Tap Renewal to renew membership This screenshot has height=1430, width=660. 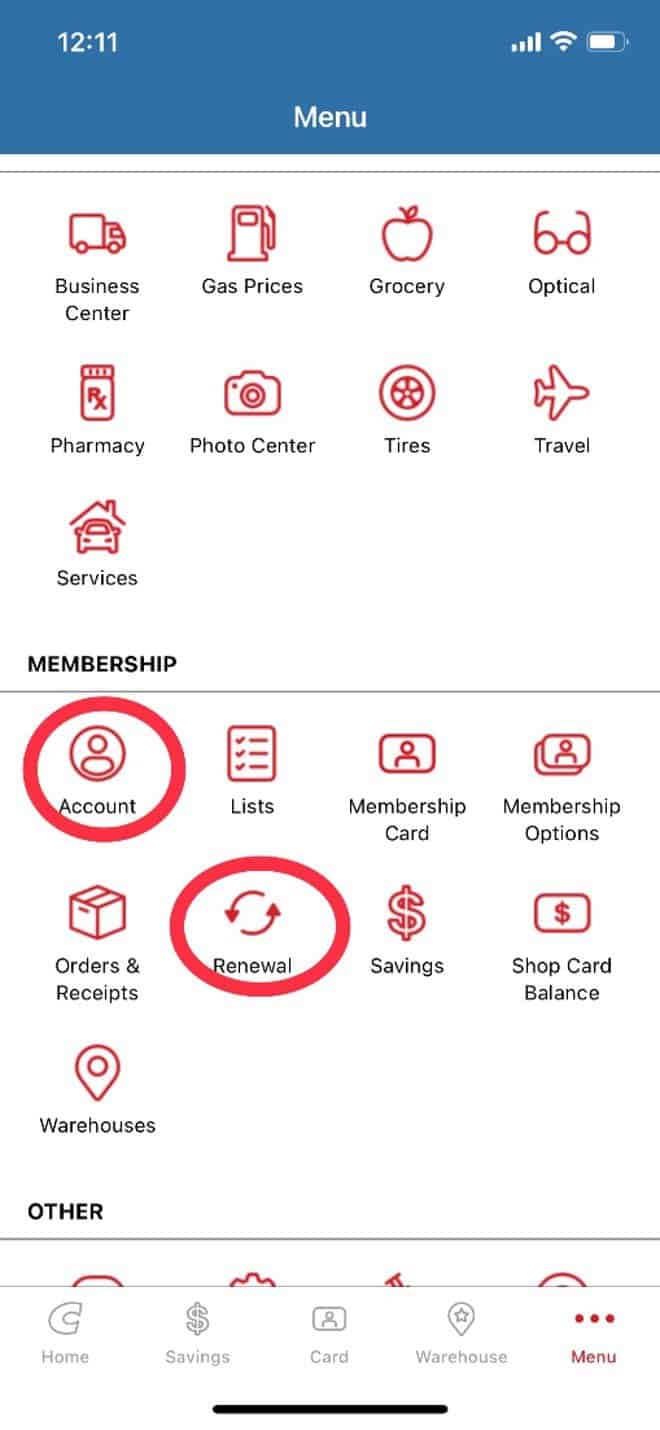252,931
